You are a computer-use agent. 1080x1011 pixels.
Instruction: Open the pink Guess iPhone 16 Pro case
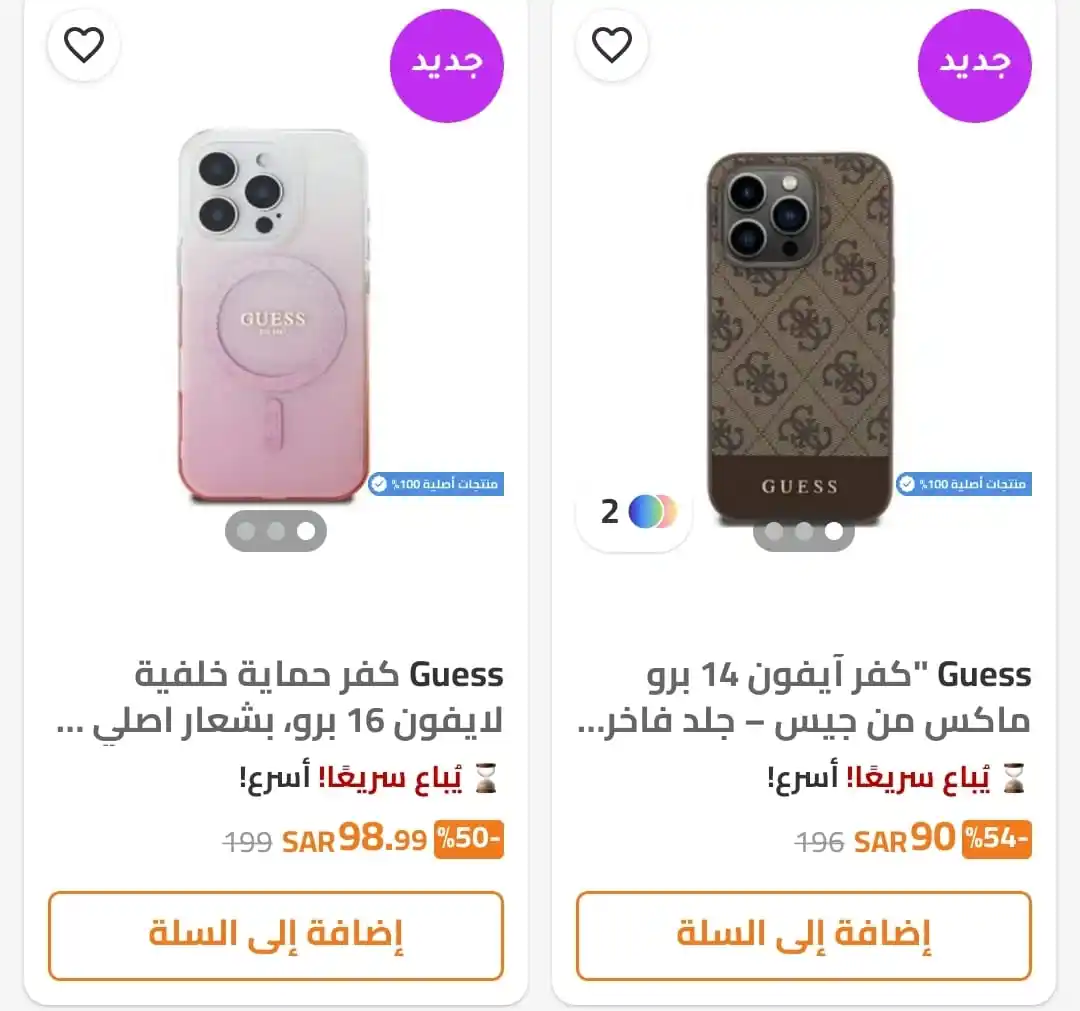(273, 320)
